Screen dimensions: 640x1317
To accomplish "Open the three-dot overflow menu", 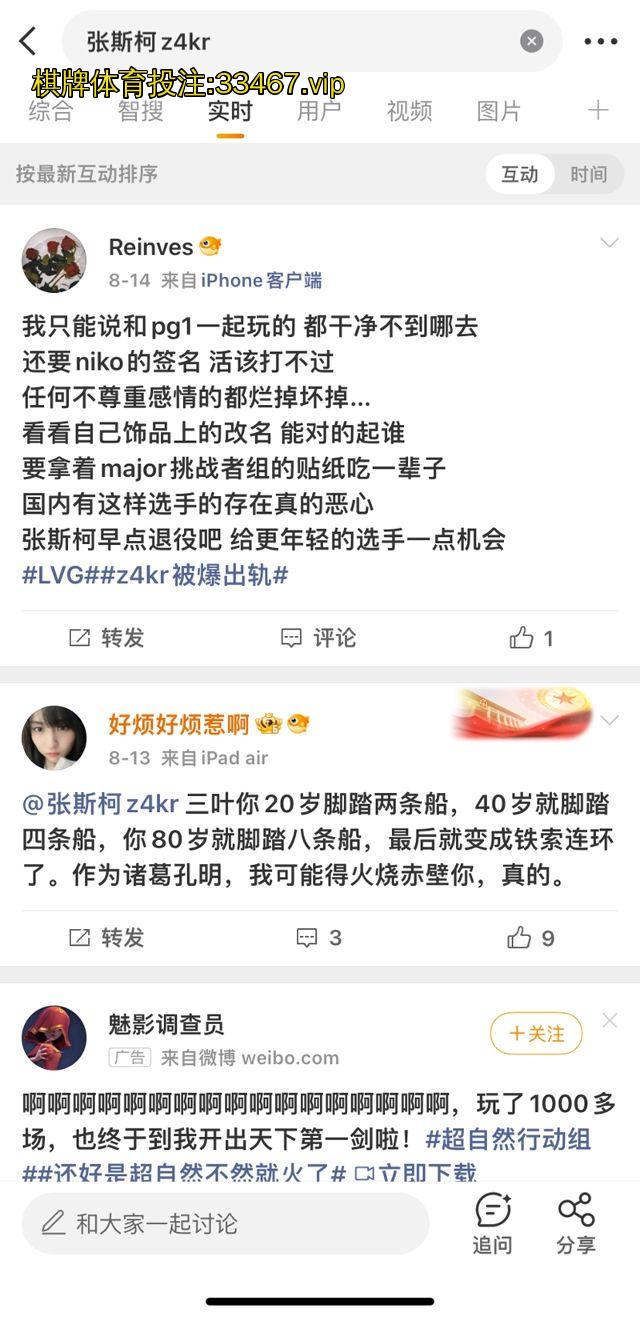I will pos(600,41).
